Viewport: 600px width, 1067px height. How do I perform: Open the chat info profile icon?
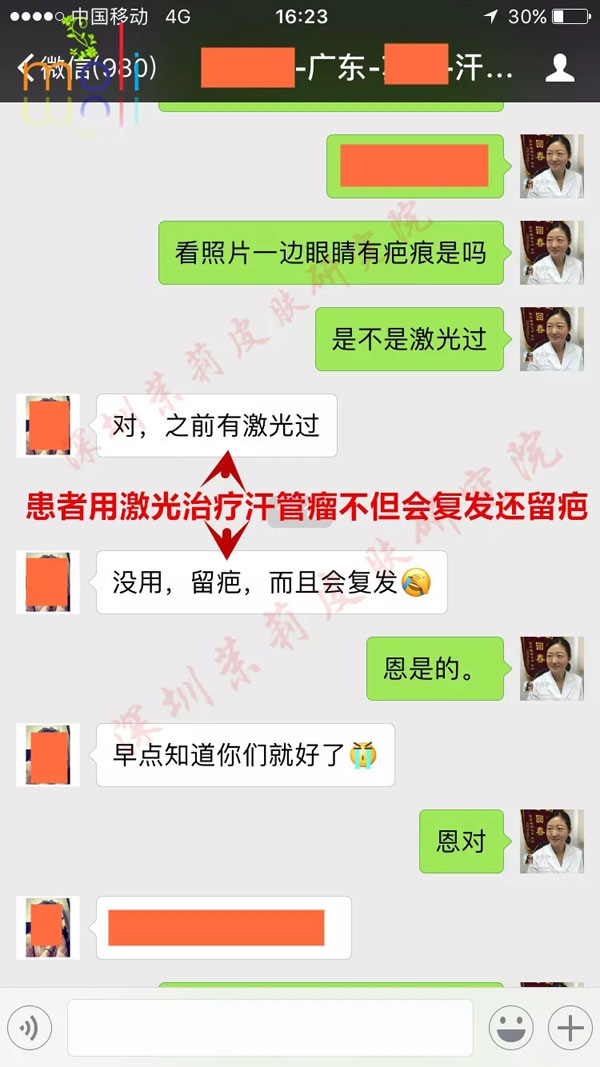coord(559,68)
